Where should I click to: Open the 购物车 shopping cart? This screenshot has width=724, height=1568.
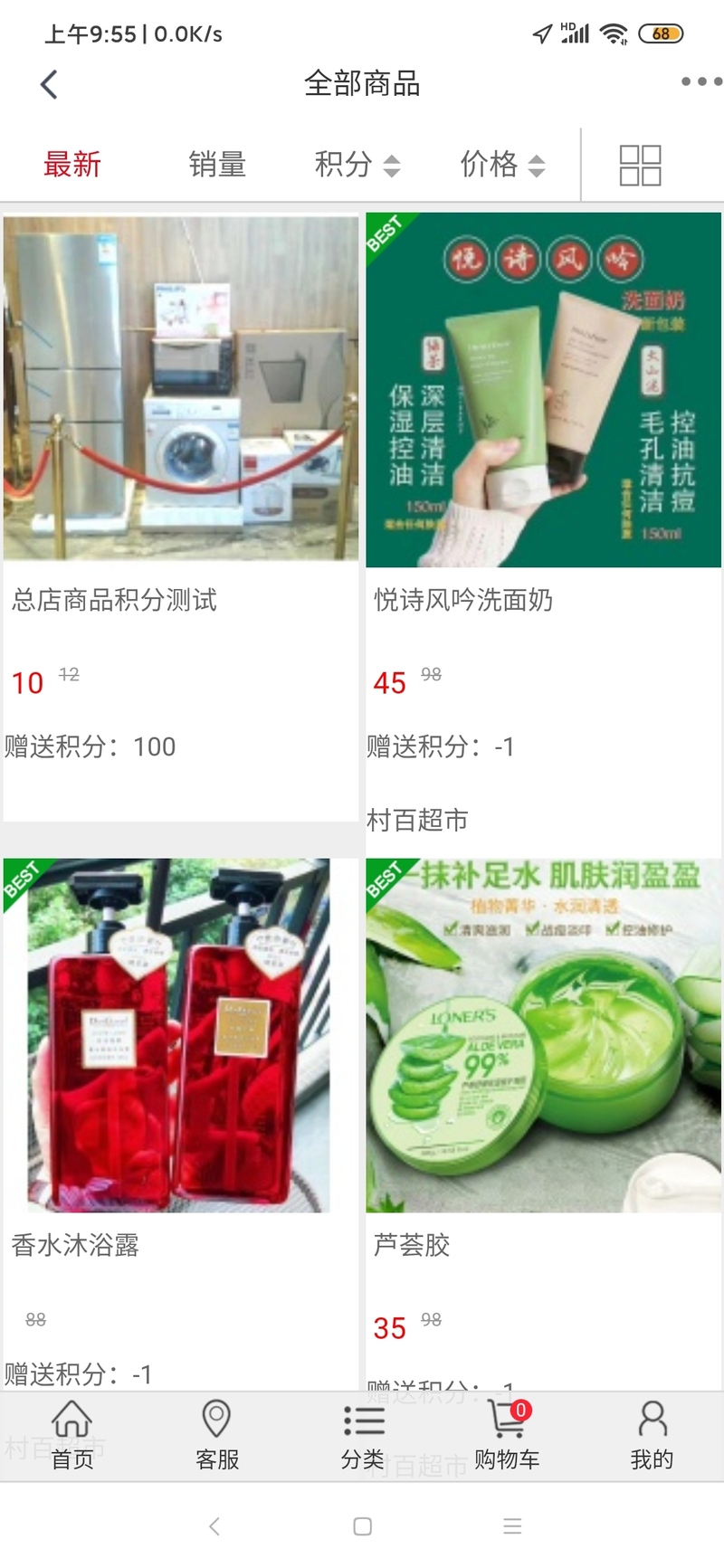(507, 1435)
